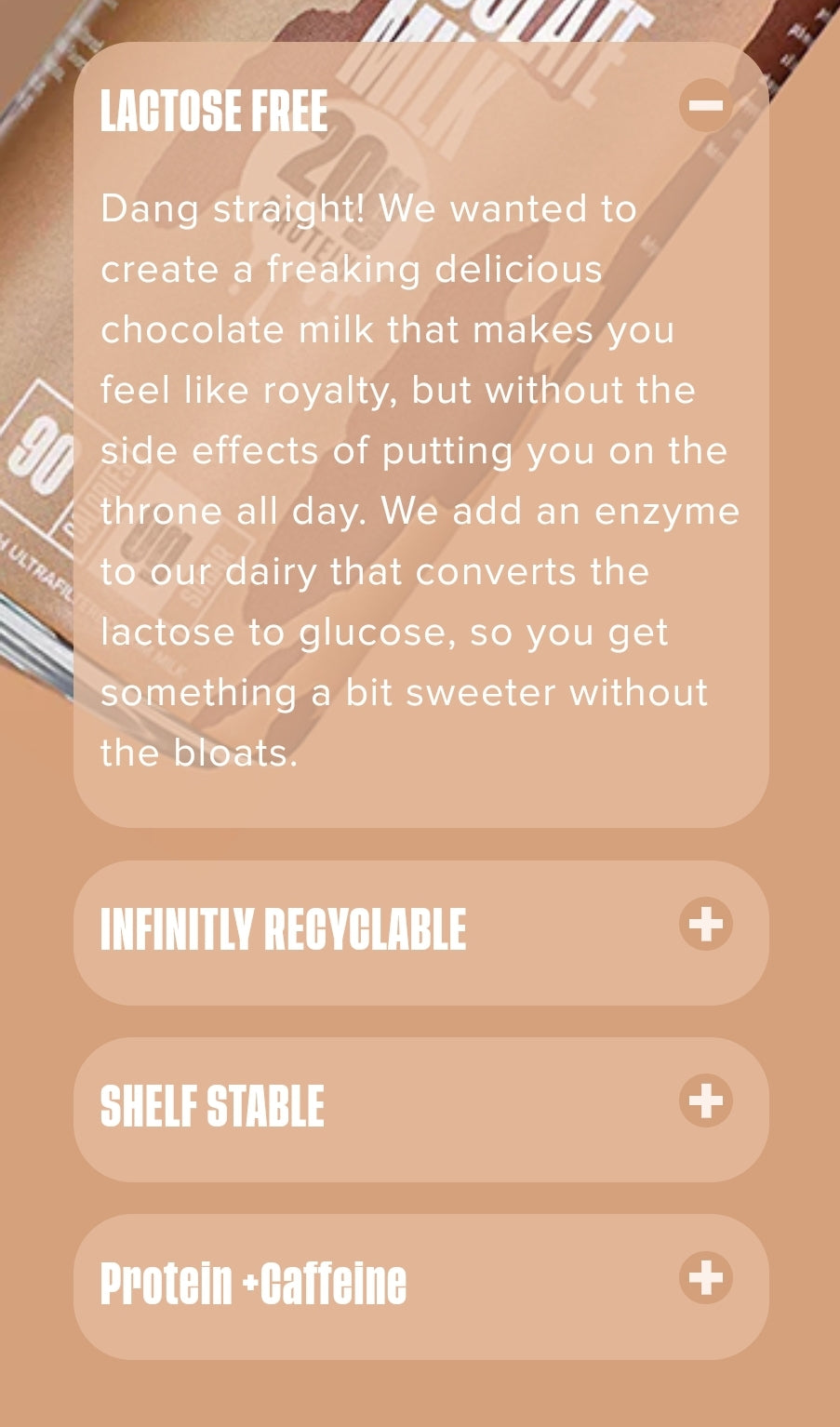Expand the Protein +Caffeine section
Screen dimensions: 840x1427
[705, 1277]
